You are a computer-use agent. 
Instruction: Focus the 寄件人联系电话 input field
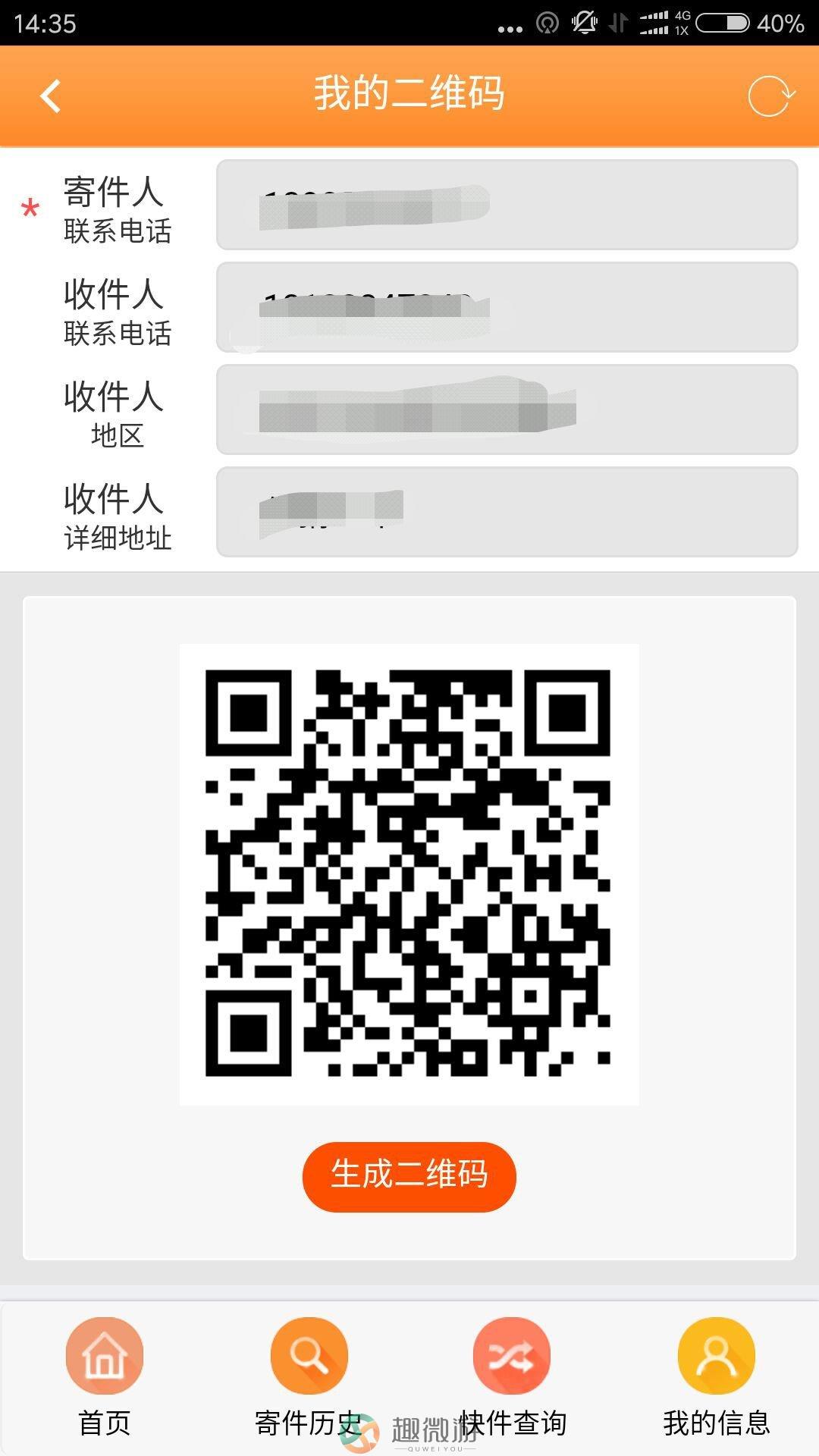[x=507, y=205]
